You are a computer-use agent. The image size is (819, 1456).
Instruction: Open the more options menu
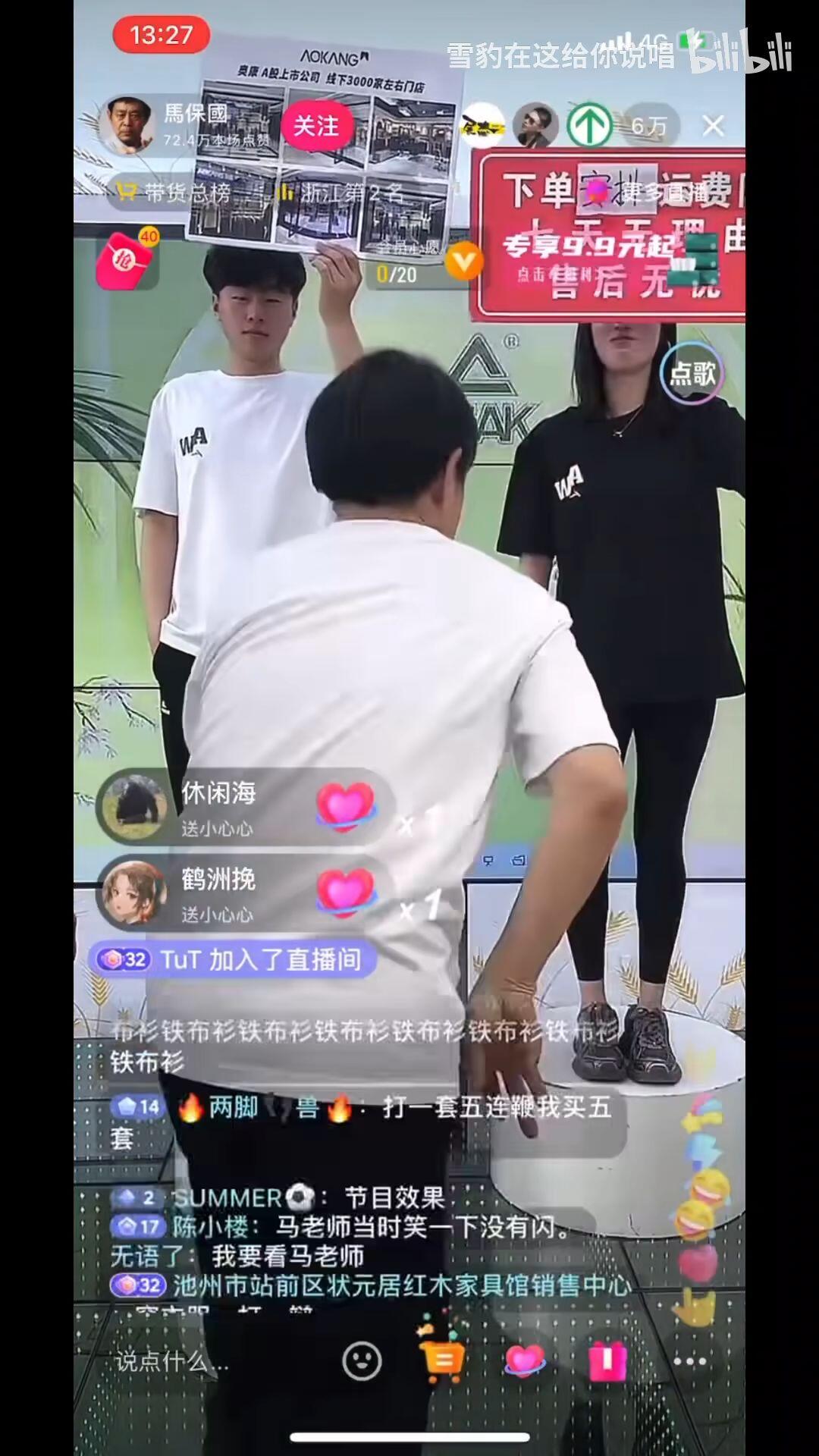tap(689, 1361)
